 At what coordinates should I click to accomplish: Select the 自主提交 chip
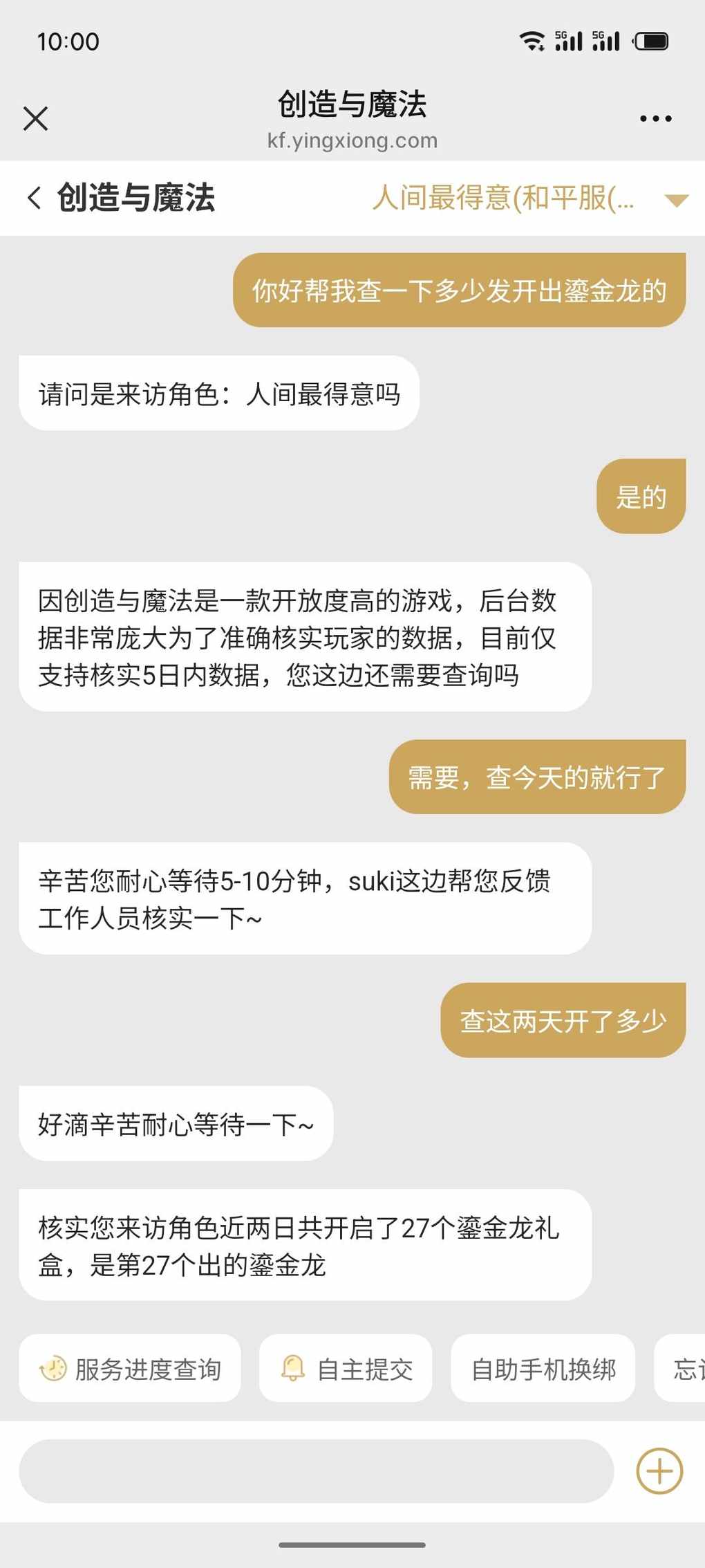[x=346, y=1369]
